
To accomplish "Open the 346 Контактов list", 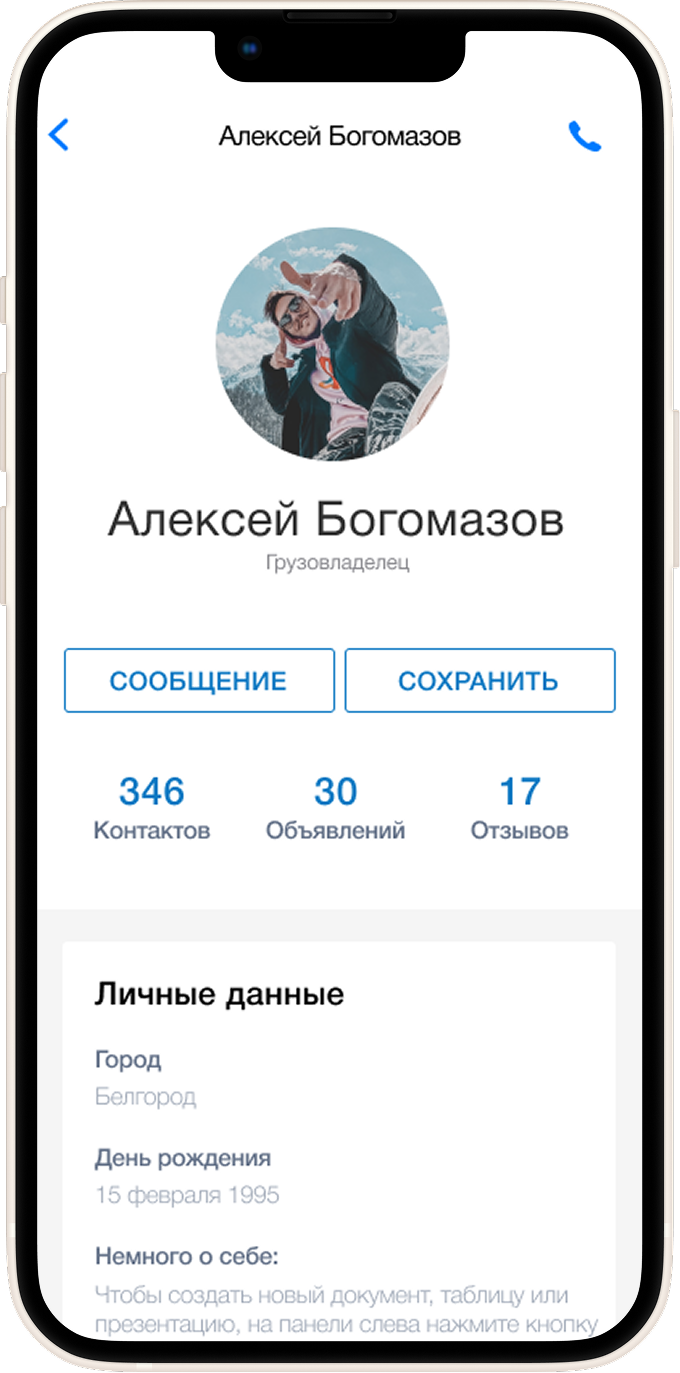I will (152, 808).
